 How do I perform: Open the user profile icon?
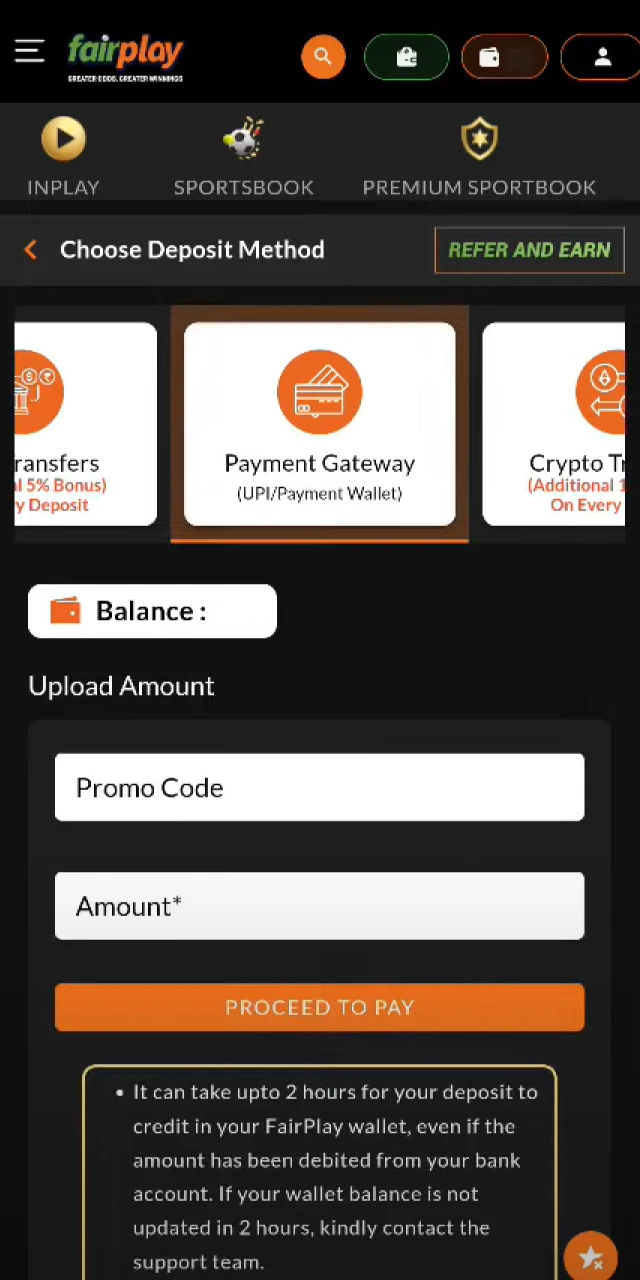(602, 57)
